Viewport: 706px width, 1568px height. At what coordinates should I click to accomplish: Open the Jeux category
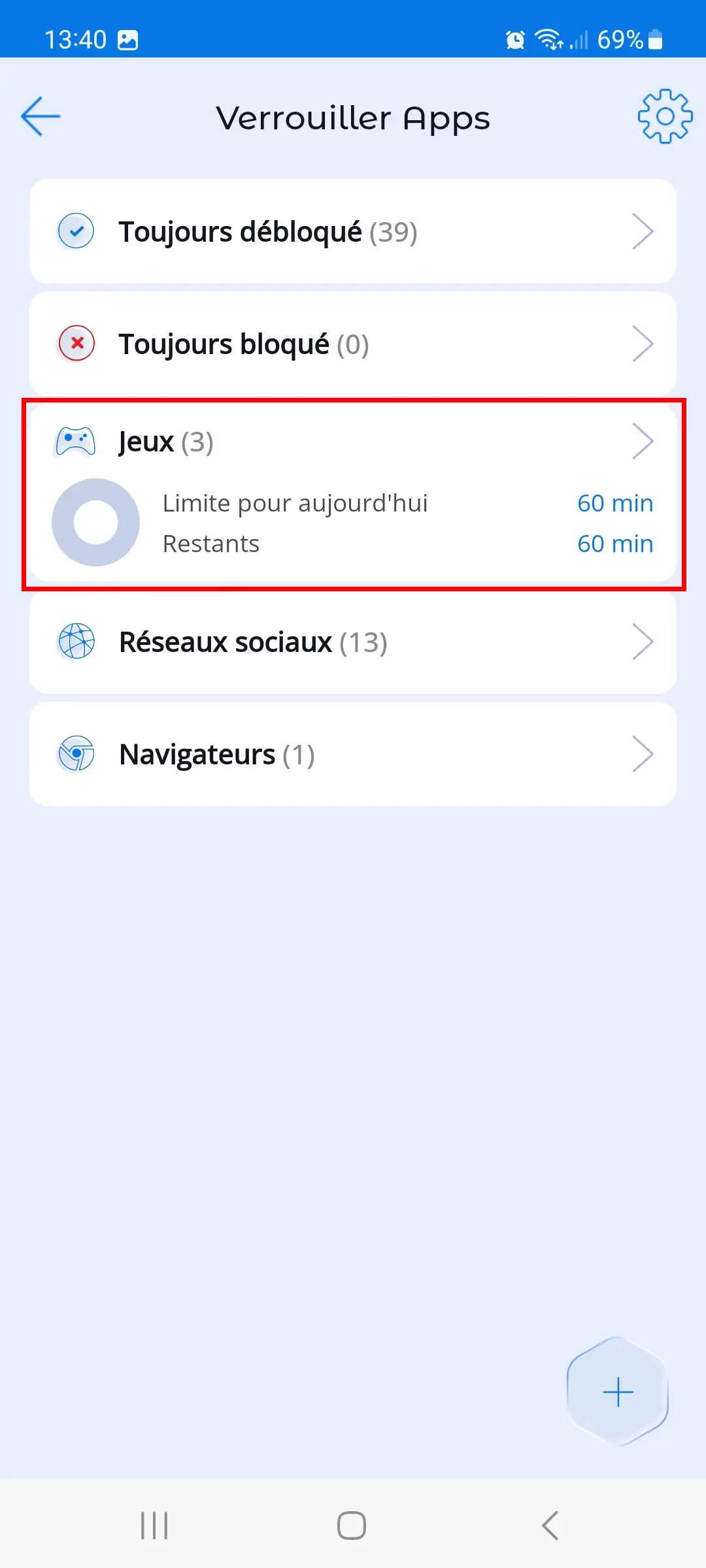(353, 442)
